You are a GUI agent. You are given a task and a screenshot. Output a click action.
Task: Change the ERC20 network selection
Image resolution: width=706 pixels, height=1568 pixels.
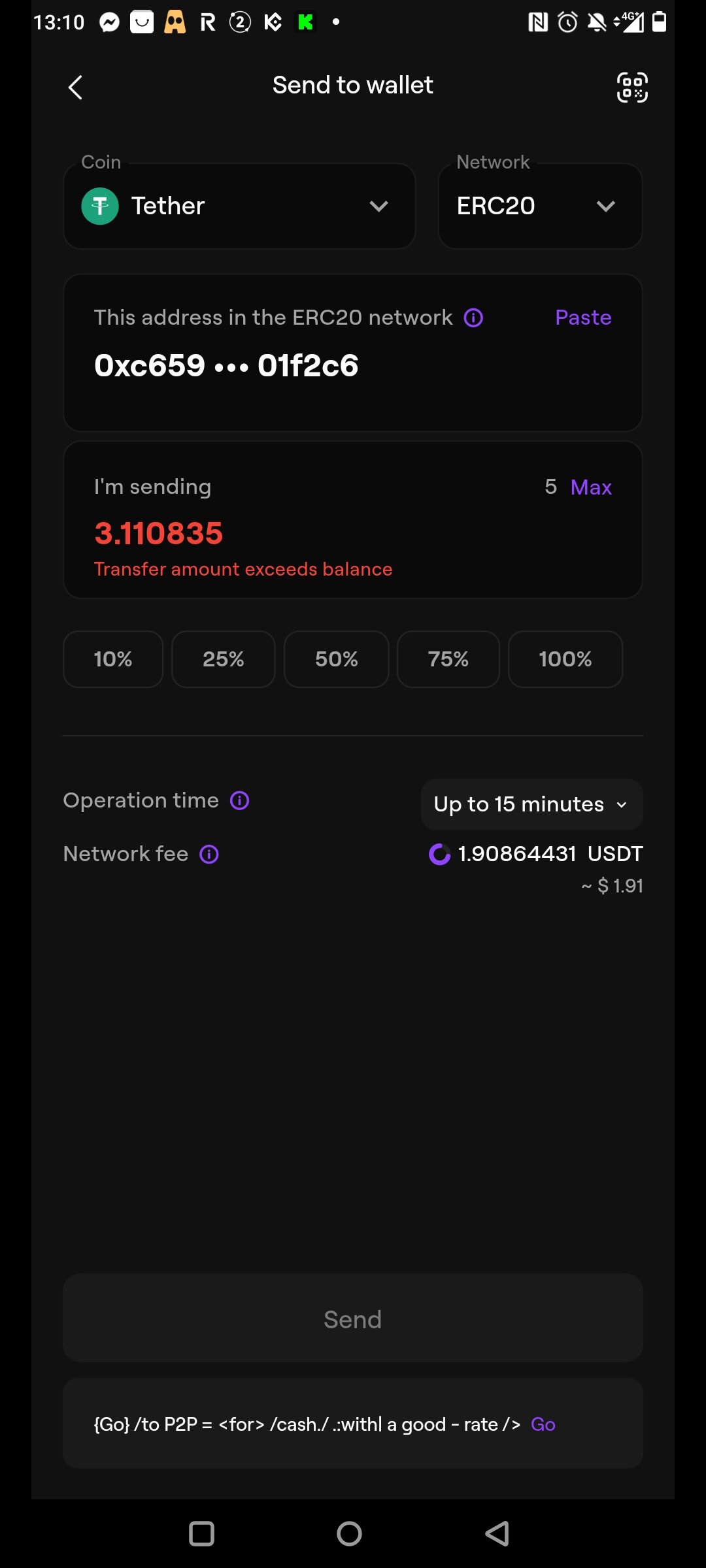539,206
